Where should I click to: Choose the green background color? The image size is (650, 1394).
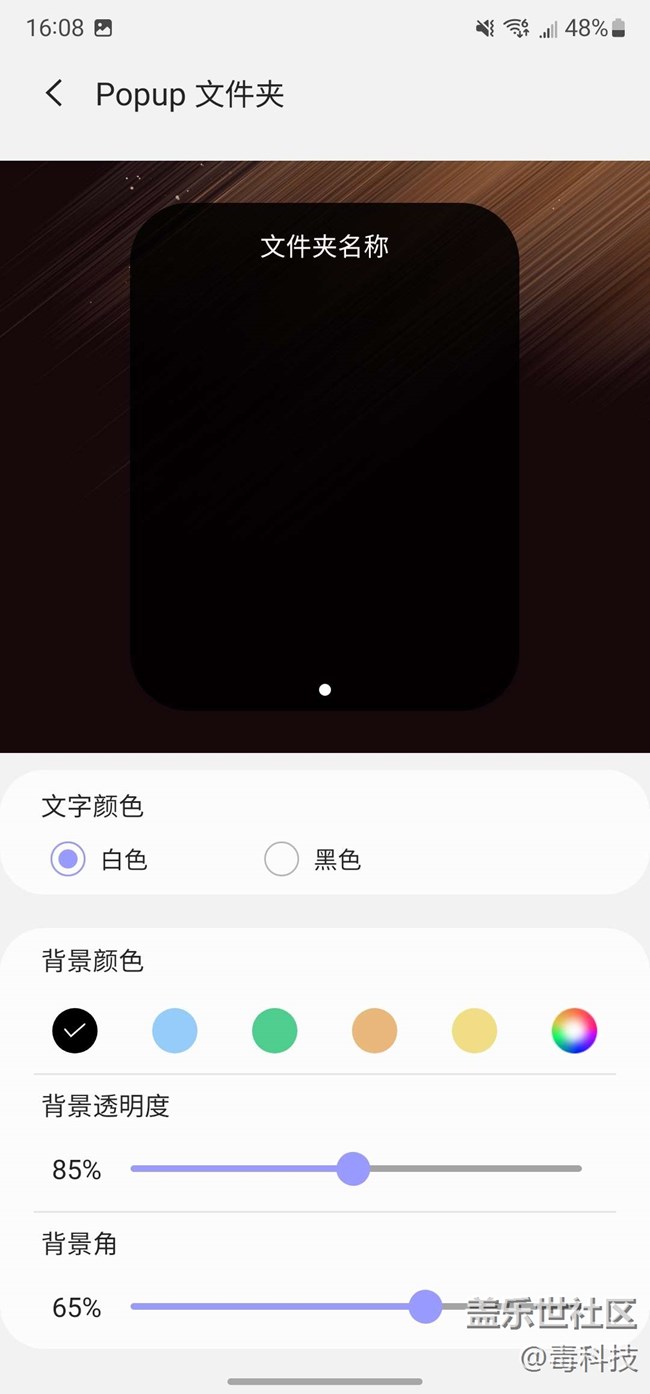pyautogui.click(x=275, y=1030)
